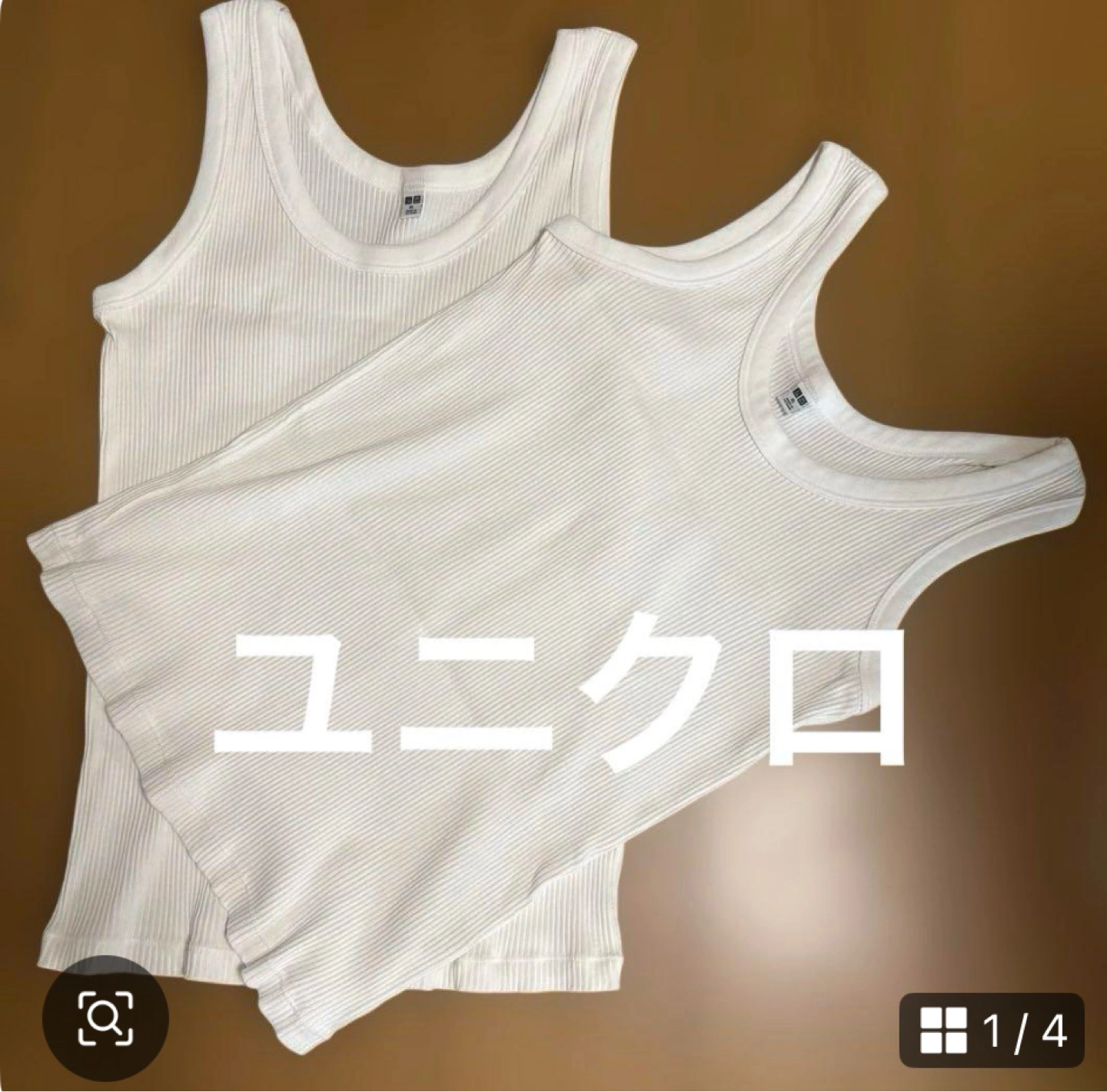Screen dimensions: 1107x1092
Task: Open the 1 / 4 photo grid
Action: point(992,1031)
